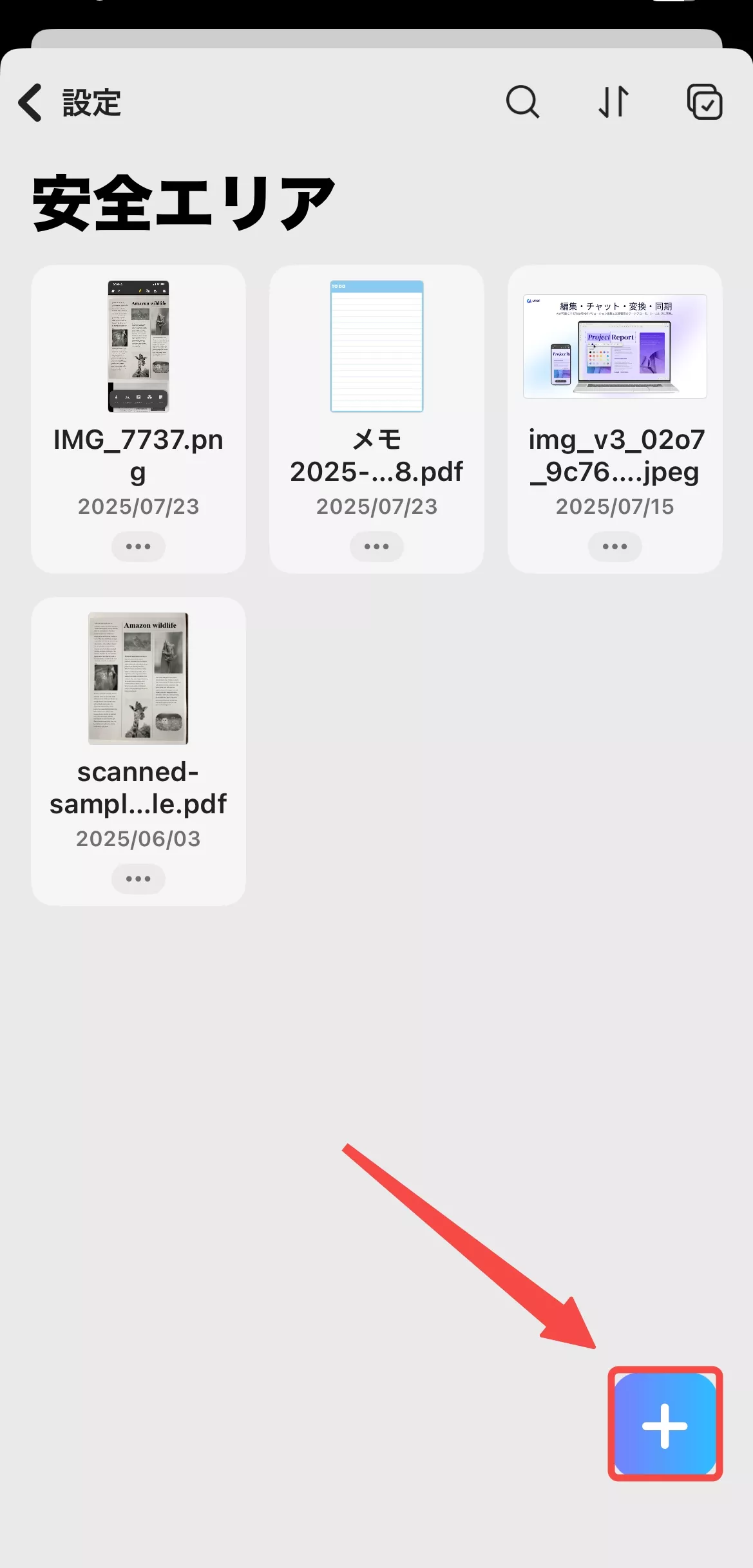Screen dimensions: 753x1568
Task: Tap the ellipsis icon under IMG_7737.png
Action: pyautogui.click(x=138, y=546)
